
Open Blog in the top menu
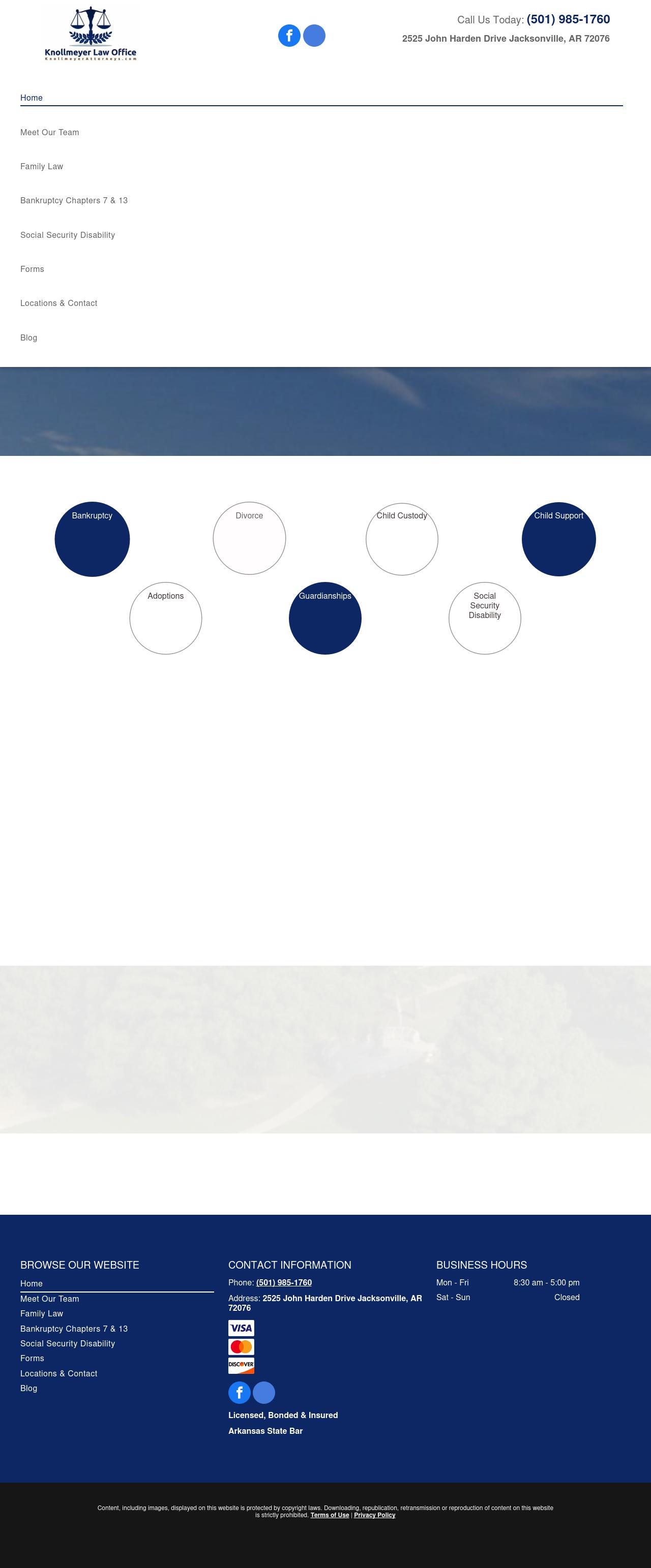28,338
